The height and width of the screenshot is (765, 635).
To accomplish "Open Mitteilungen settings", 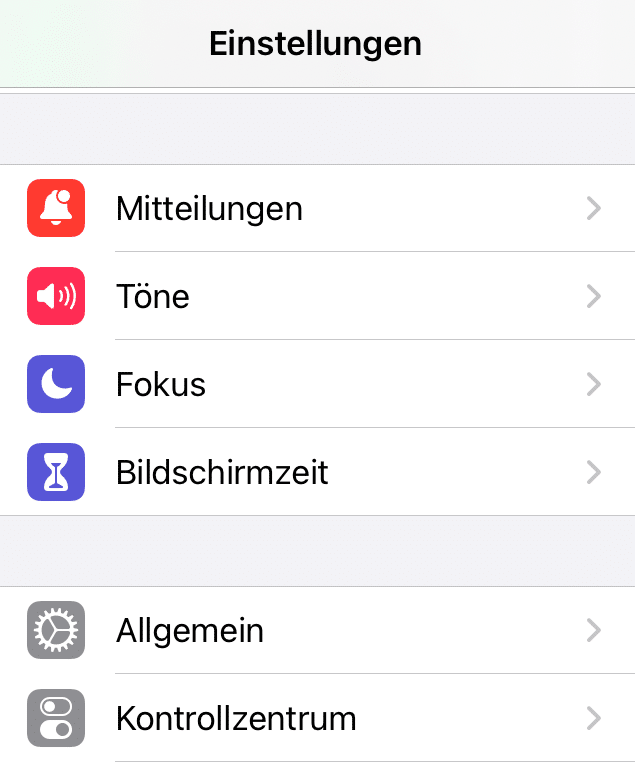I will tap(317, 208).
